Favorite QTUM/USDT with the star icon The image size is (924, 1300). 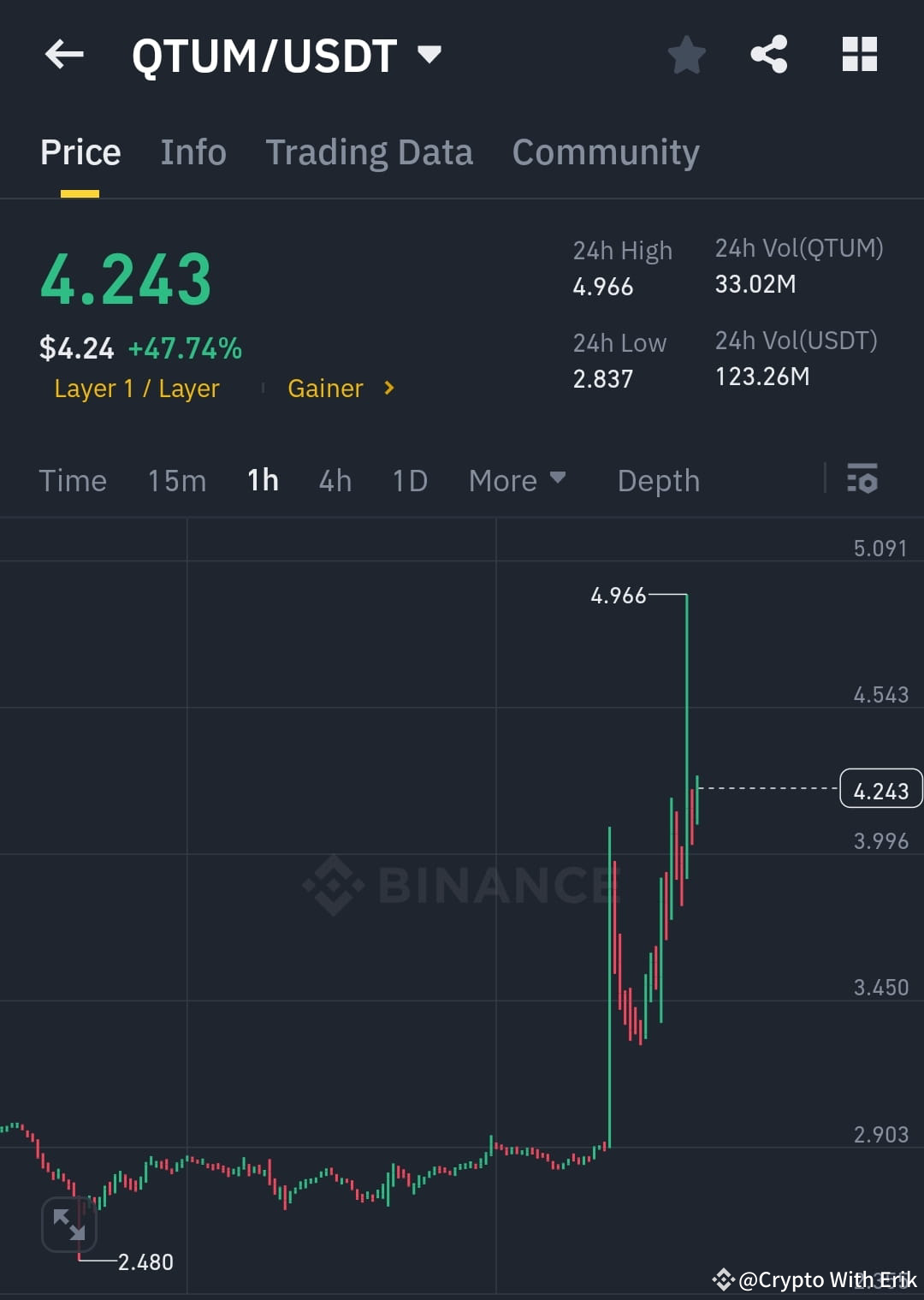686,54
